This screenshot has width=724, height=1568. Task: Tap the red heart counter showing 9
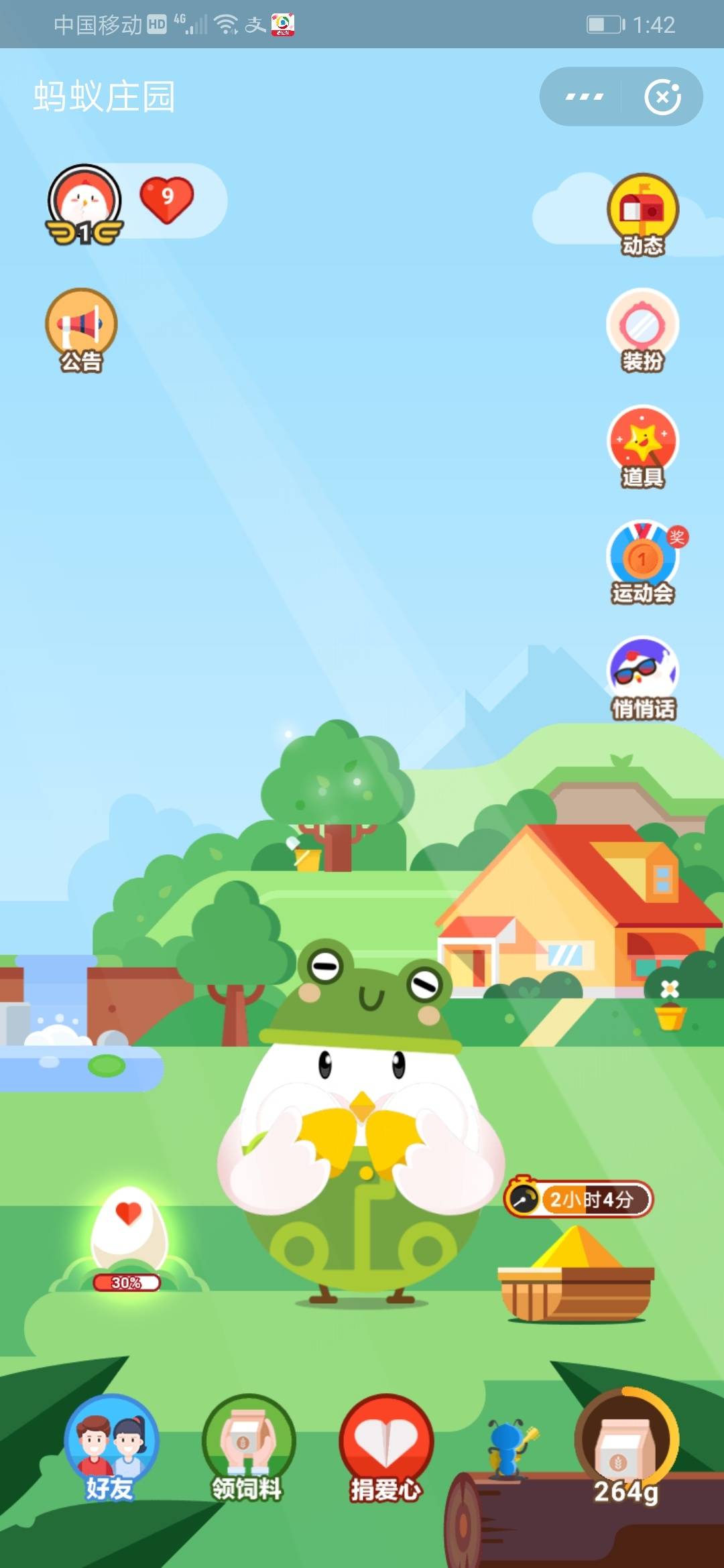pos(167,199)
